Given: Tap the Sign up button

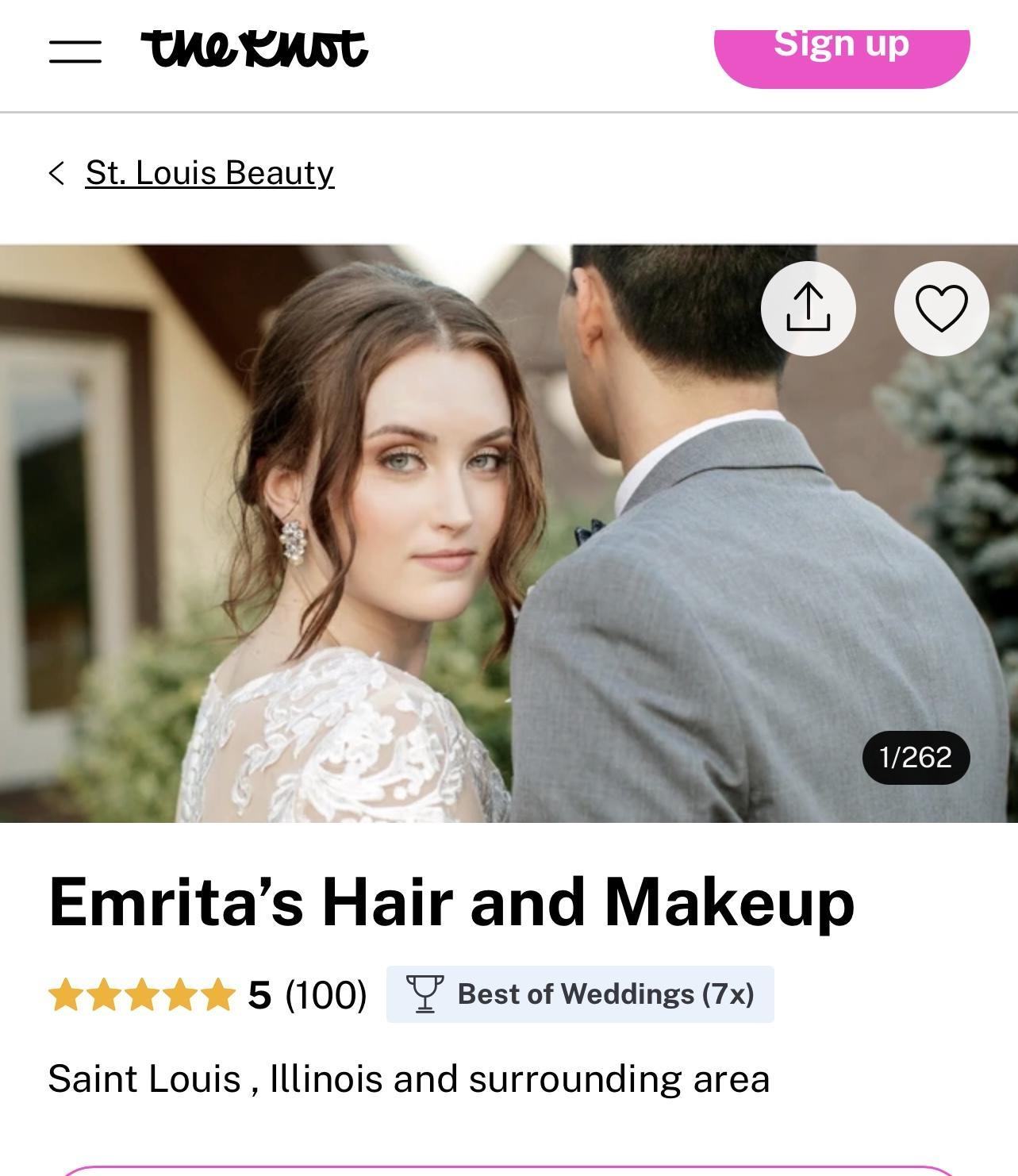Looking at the screenshot, I should (841, 49).
